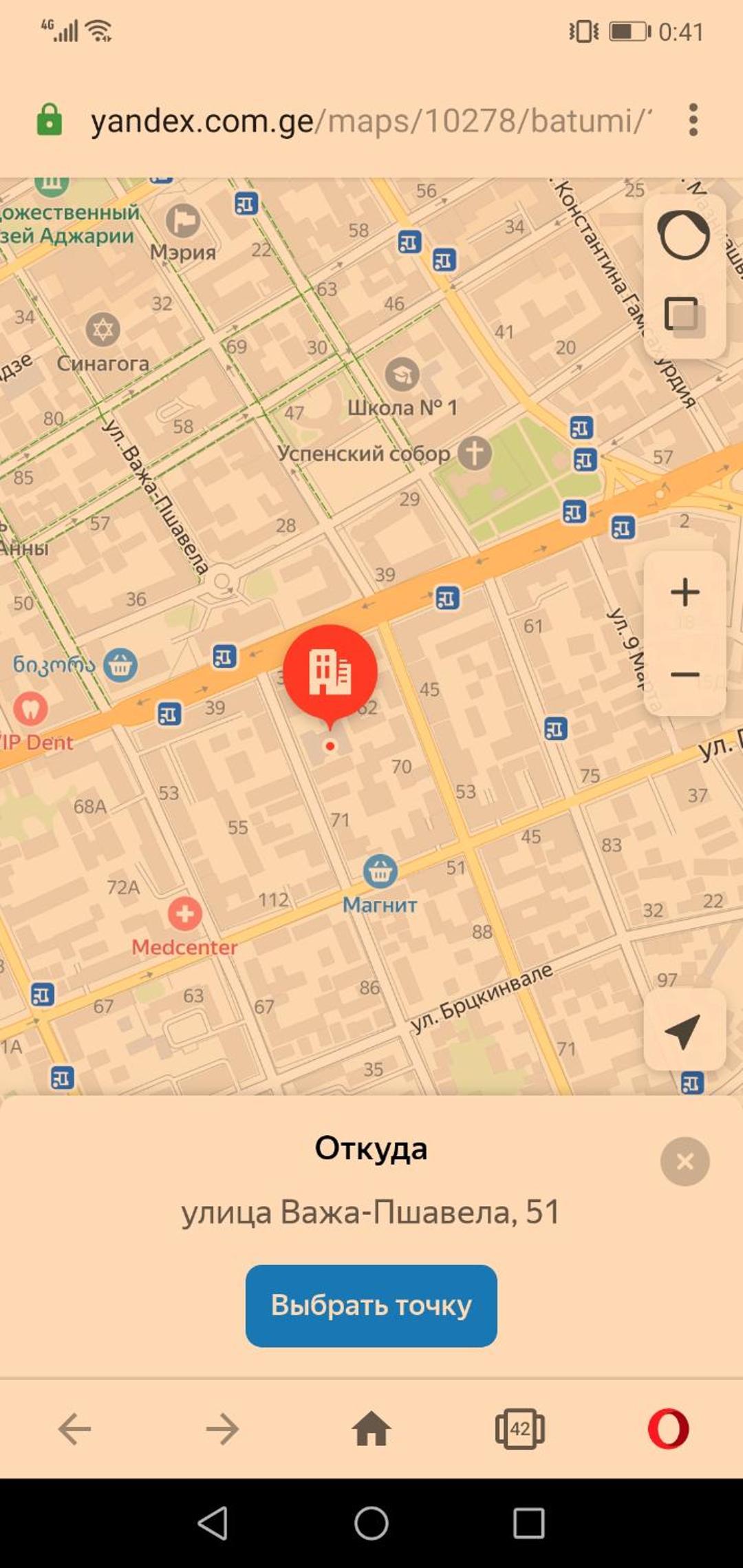Zoom in the map with plus
Viewport: 743px width, 1568px height.
point(685,592)
